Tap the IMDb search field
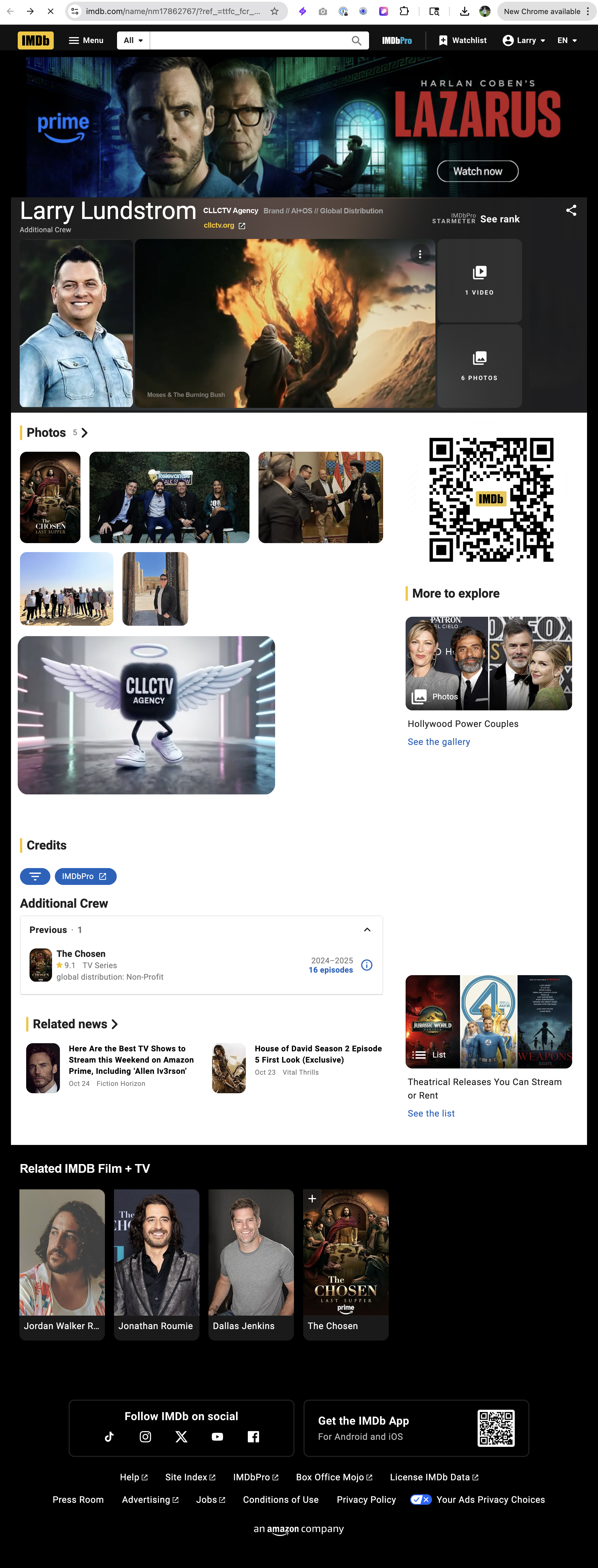The width and height of the screenshot is (598, 1568). (x=250, y=40)
